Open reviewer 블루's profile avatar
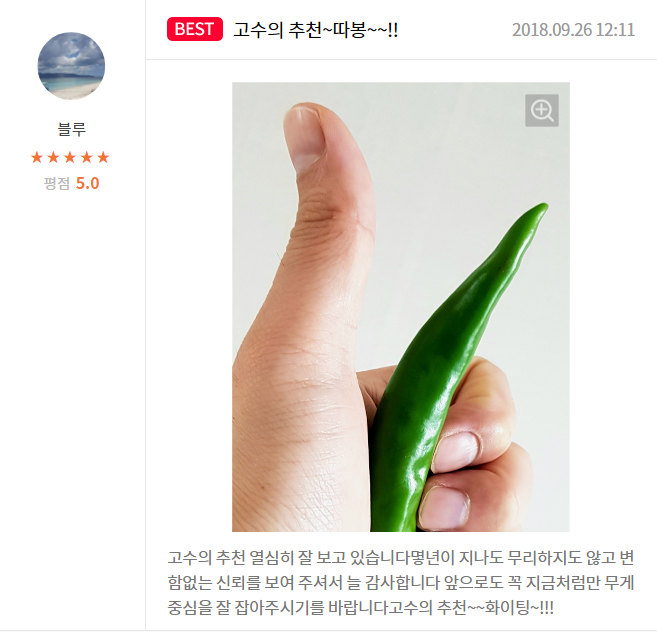 [71, 66]
